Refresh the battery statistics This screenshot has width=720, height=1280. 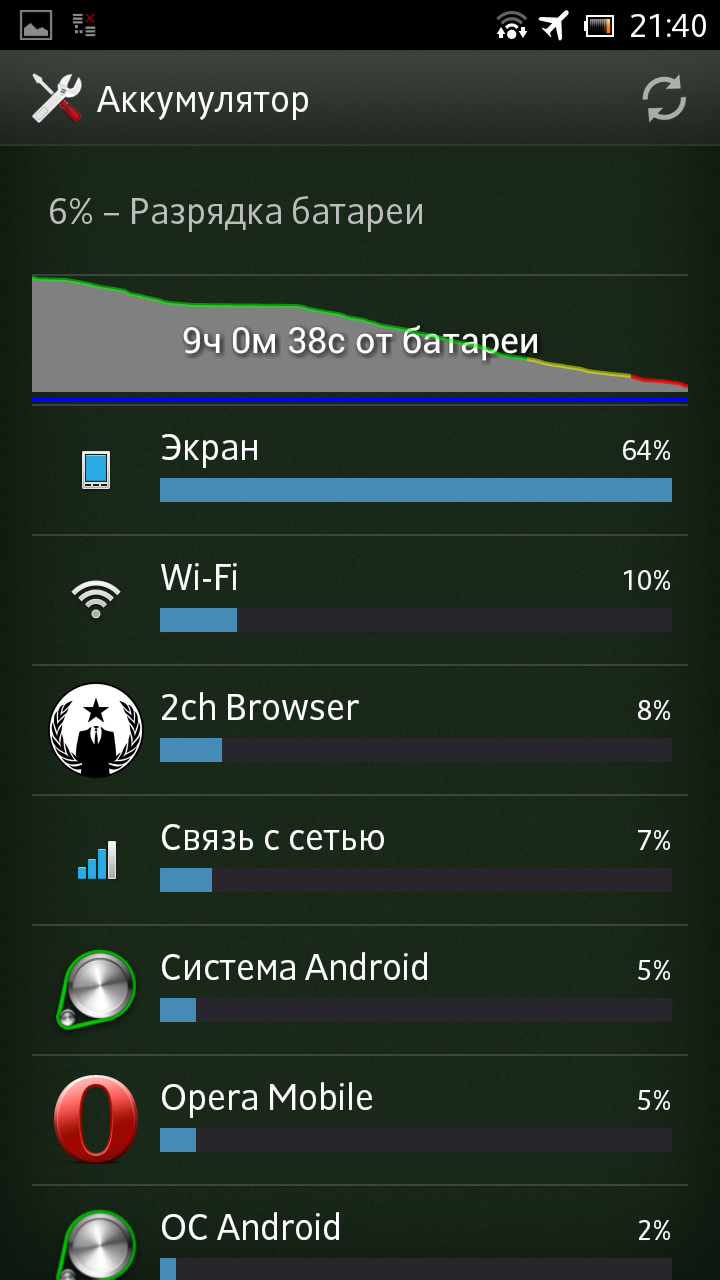tap(664, 99)
